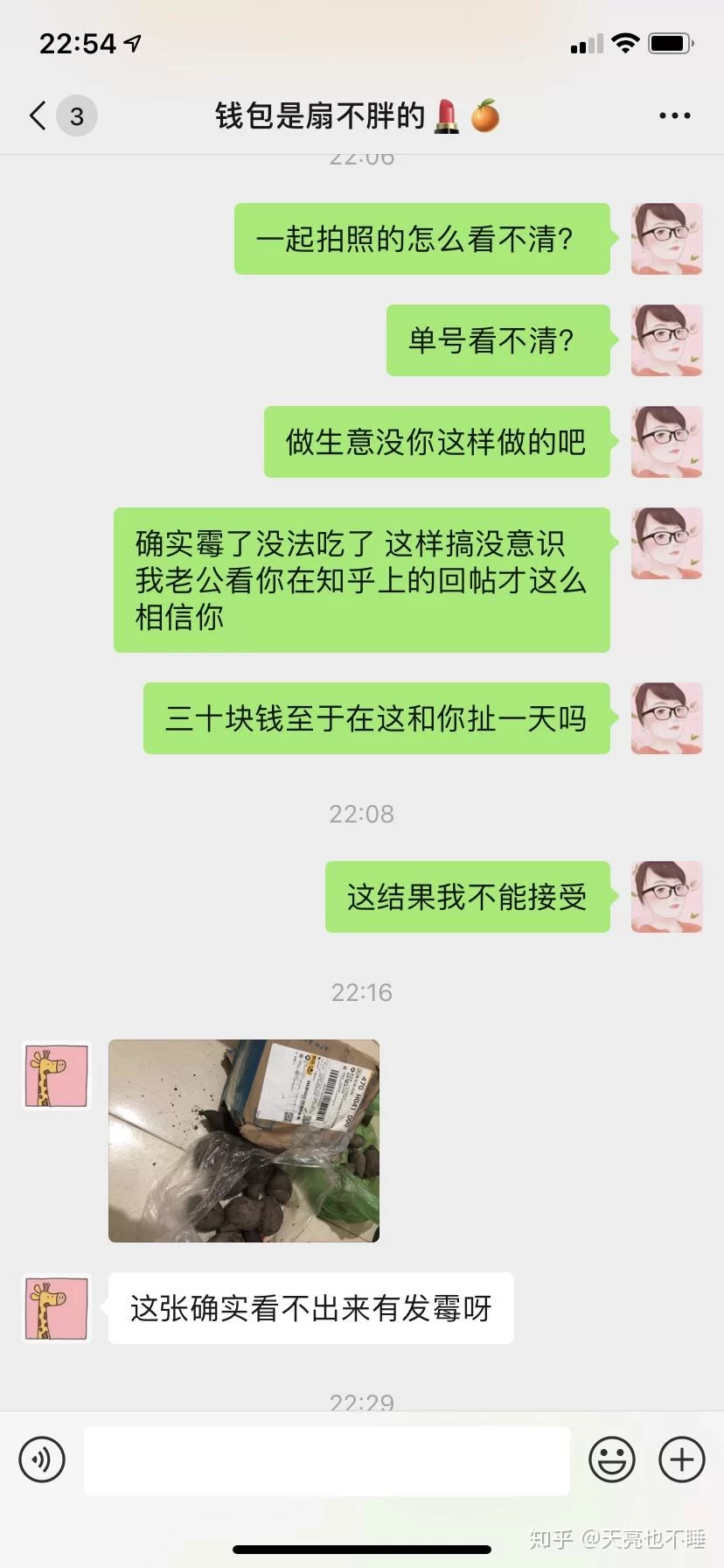The height and width of the screenshot is (1568, 724).
Task: Focus the message text field
Action: point(327,1459)
